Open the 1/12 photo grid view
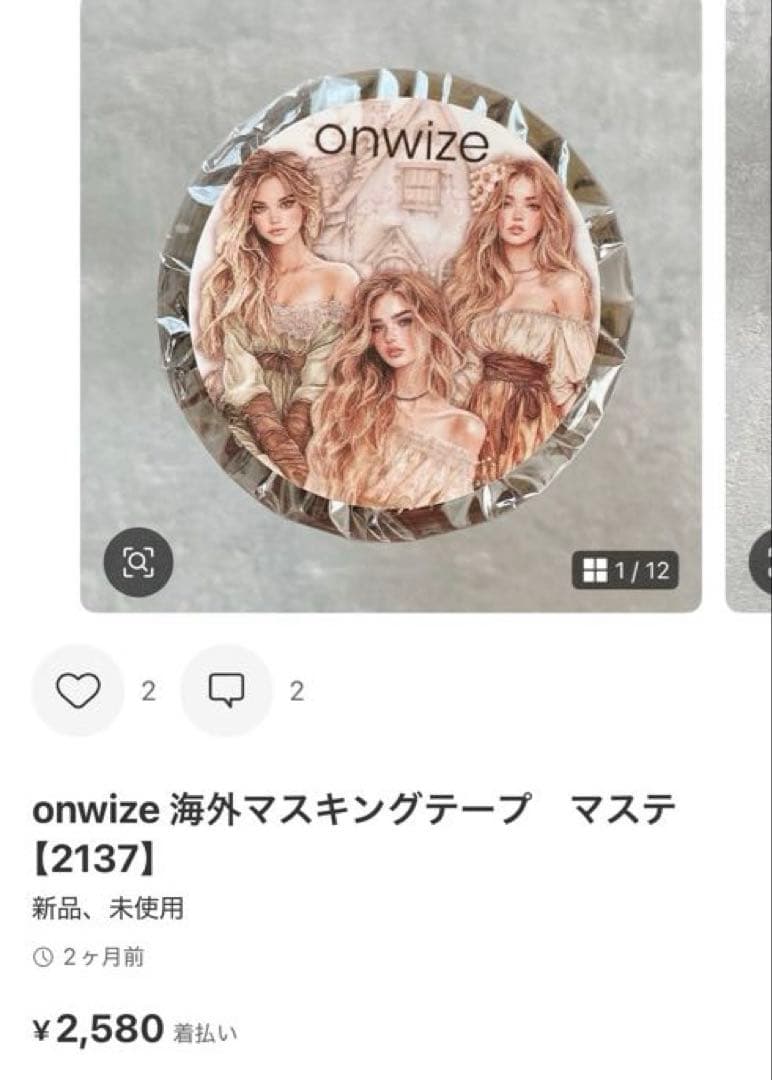The width and height of the screenshot is (772, 1080). 625,571
